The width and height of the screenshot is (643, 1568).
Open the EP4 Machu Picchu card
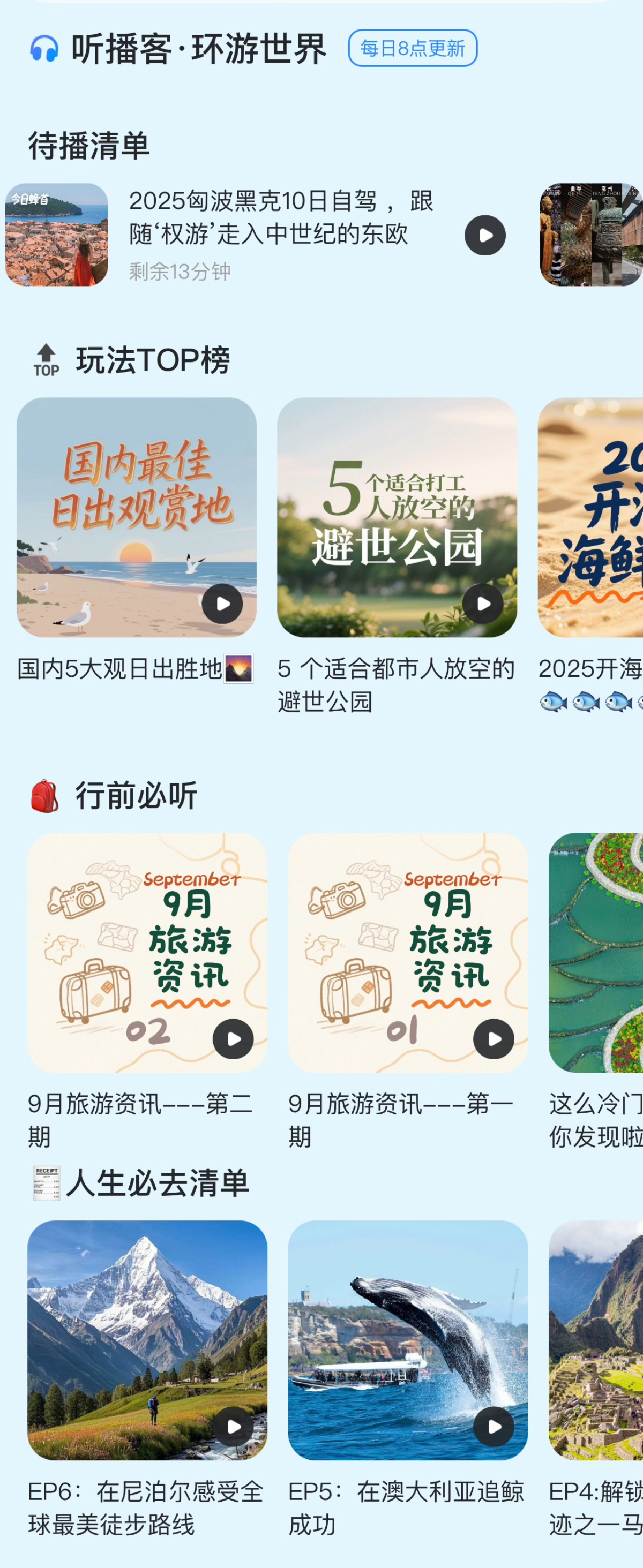pyautogui.click(x=595, y=1339)
